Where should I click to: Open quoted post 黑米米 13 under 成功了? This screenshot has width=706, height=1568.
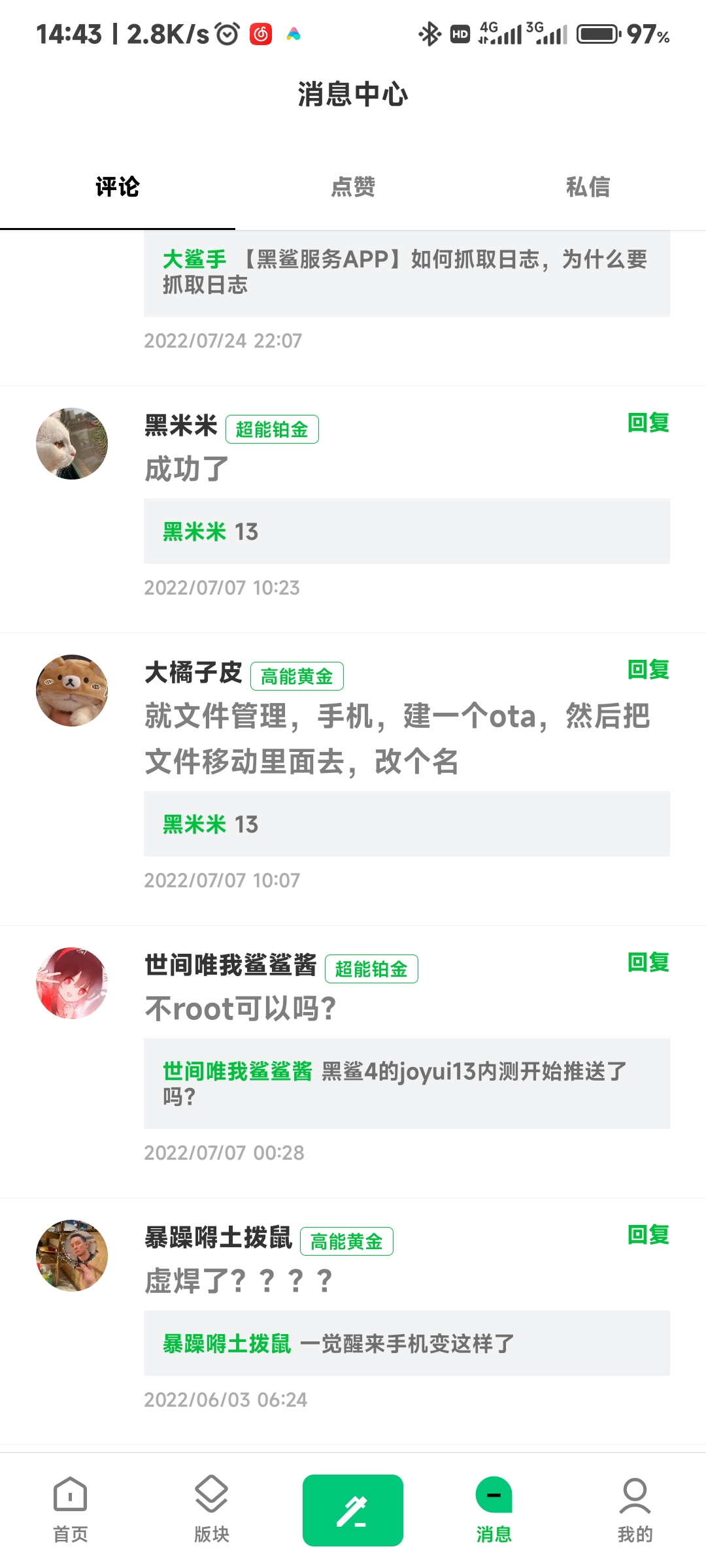407,532
